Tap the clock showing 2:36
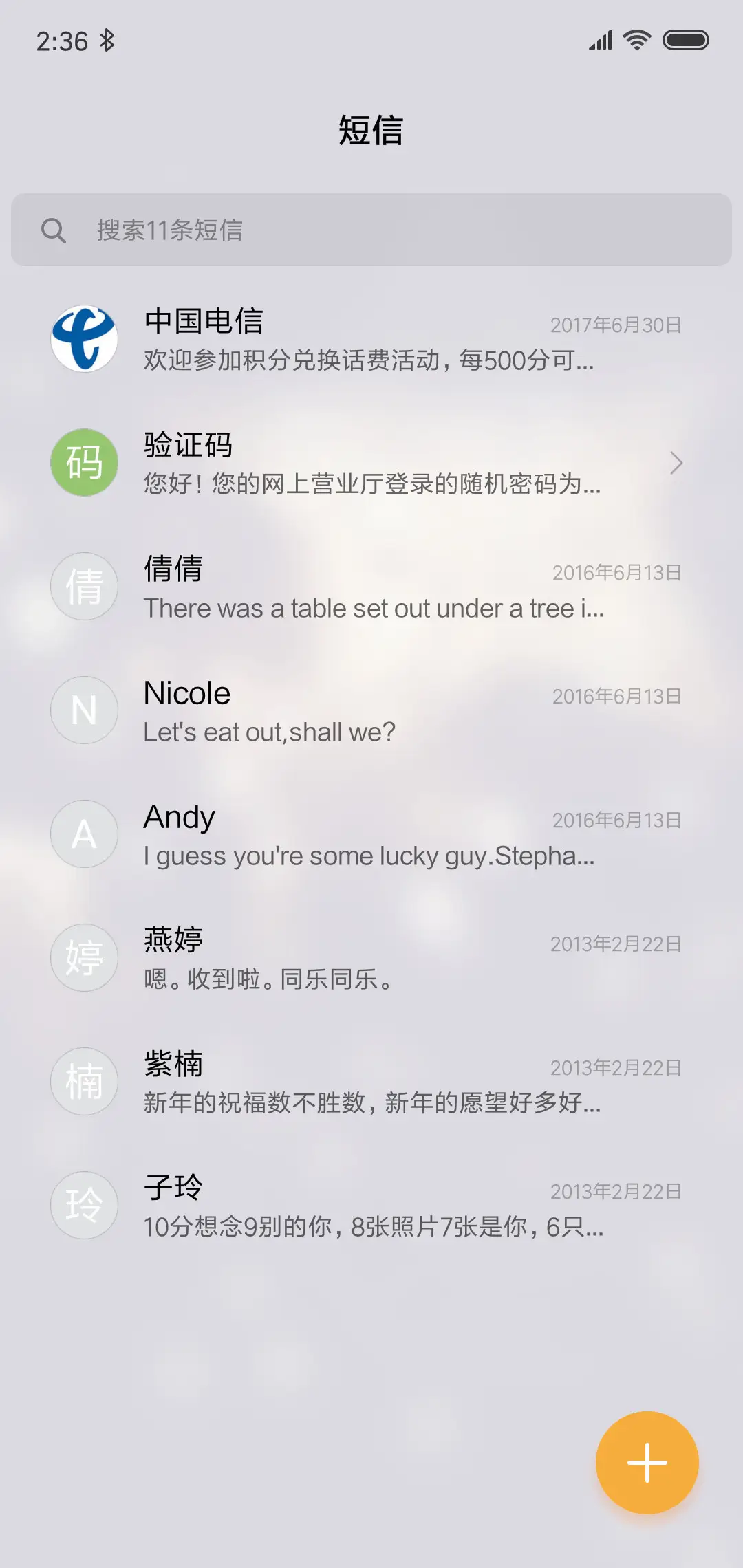743x1568 pixels. pos(61,41)
